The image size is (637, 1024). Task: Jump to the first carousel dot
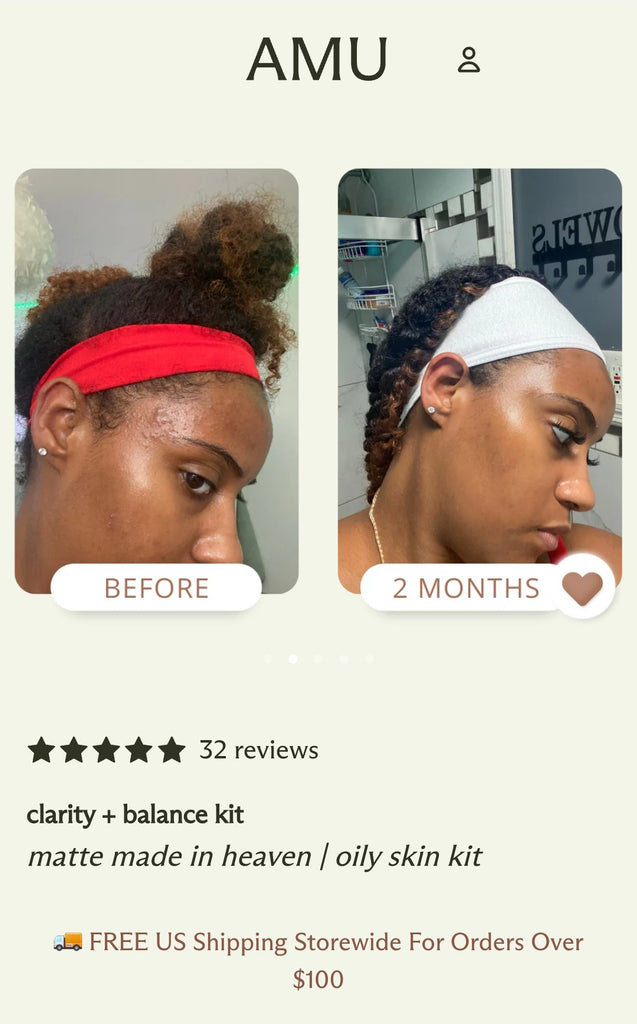[267, 659]
